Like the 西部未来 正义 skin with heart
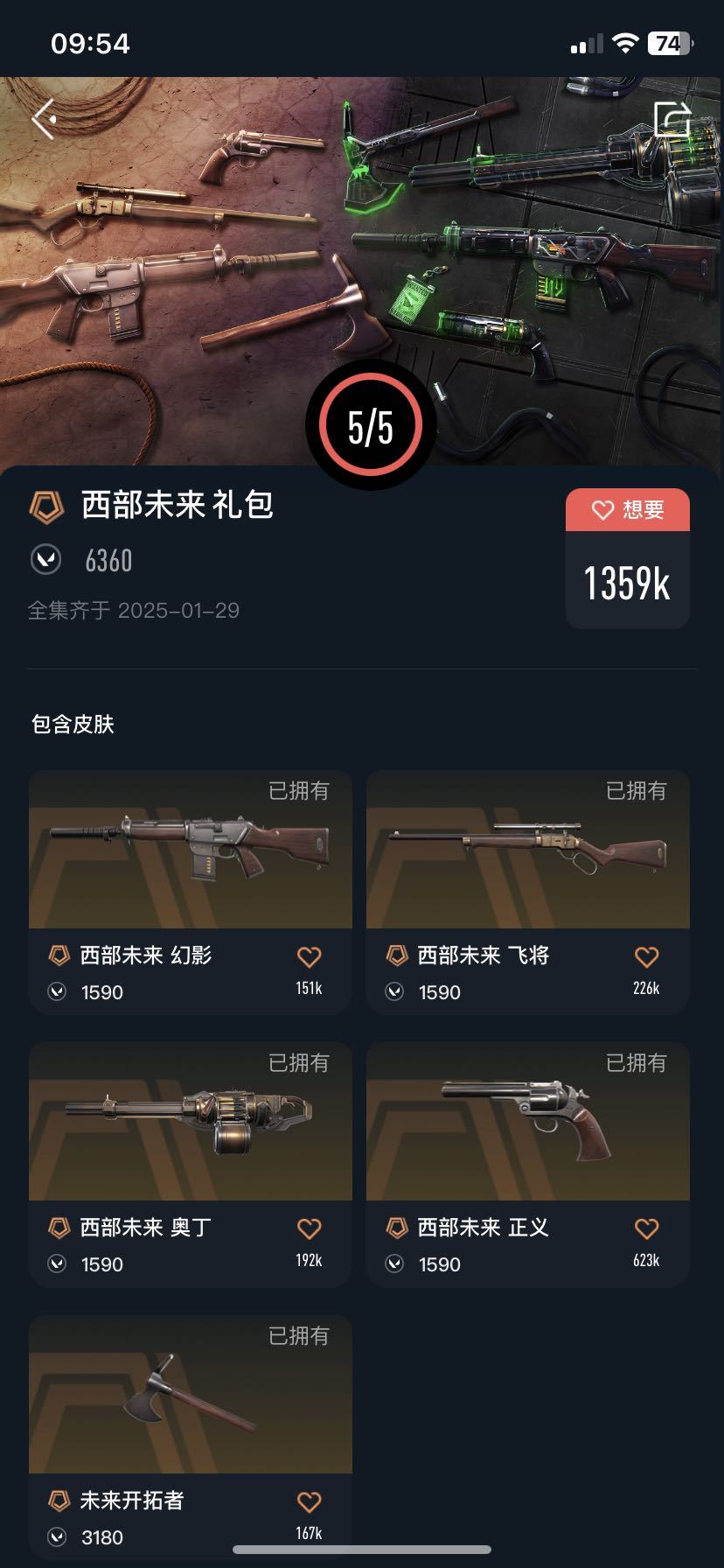Image resolution: width=724 pixels, height=1568 pixels. pos(646,1229)
